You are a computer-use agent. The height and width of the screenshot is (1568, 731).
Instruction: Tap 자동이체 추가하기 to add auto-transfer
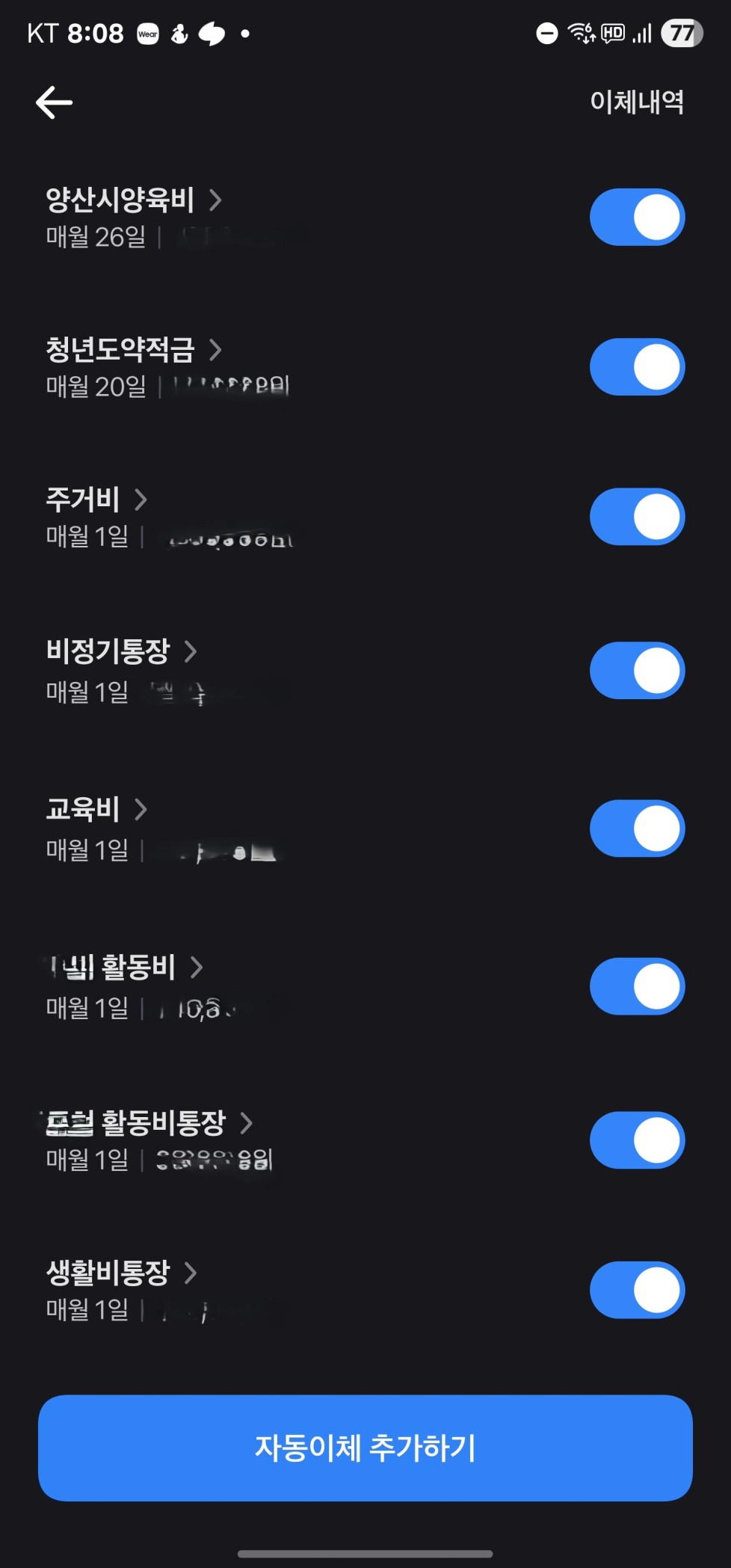point(365,1448)
